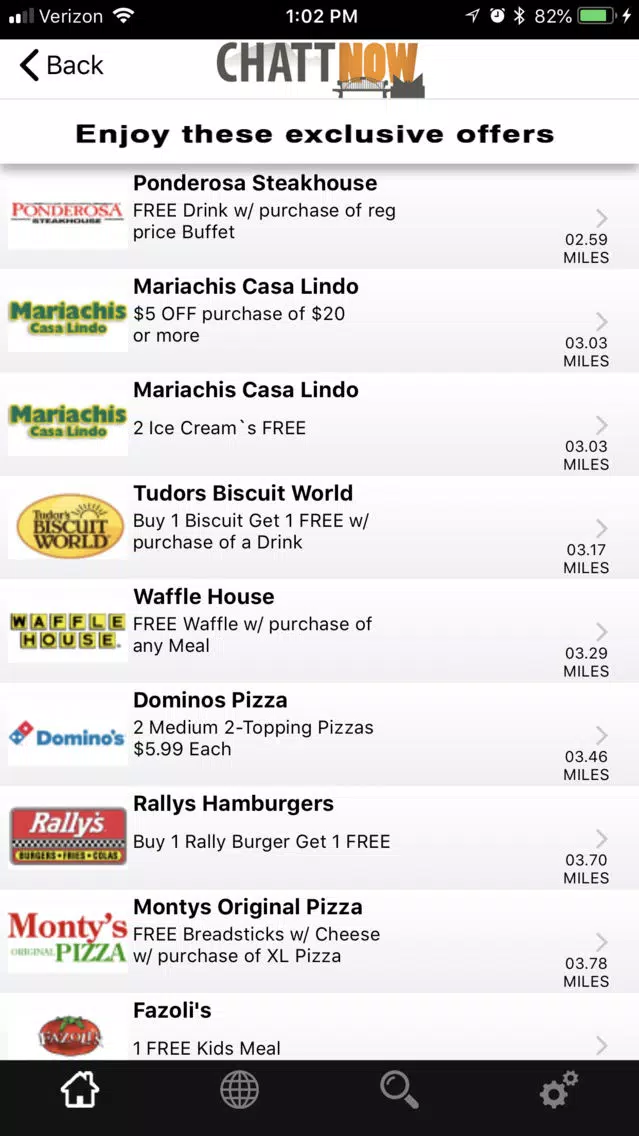639x1136 pixels.
Task: View the Waffle House free waffle offer
Action: [x=320, y=631]
